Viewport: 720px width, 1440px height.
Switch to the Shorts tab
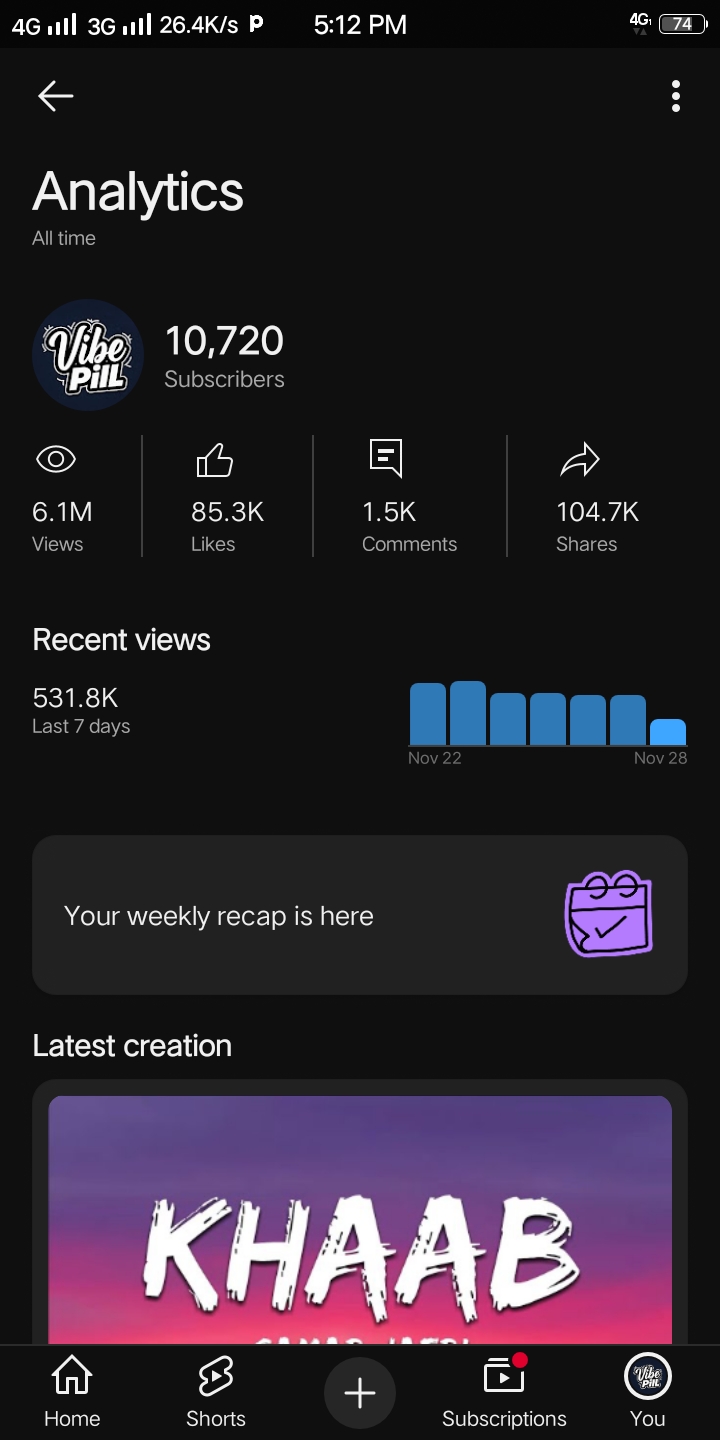coord(216,1392)
